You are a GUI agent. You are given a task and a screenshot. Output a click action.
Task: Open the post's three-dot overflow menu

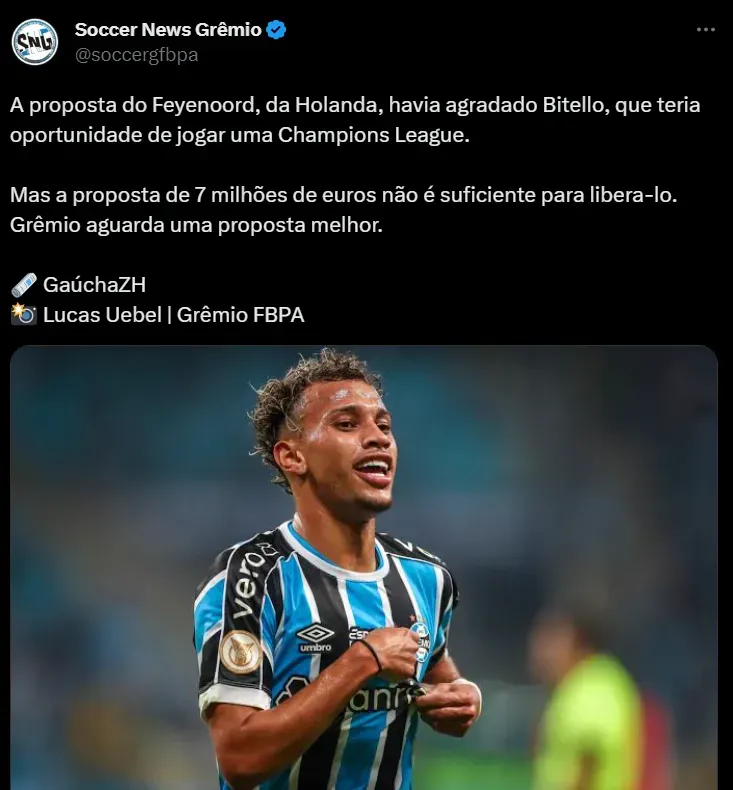[706, 30]
